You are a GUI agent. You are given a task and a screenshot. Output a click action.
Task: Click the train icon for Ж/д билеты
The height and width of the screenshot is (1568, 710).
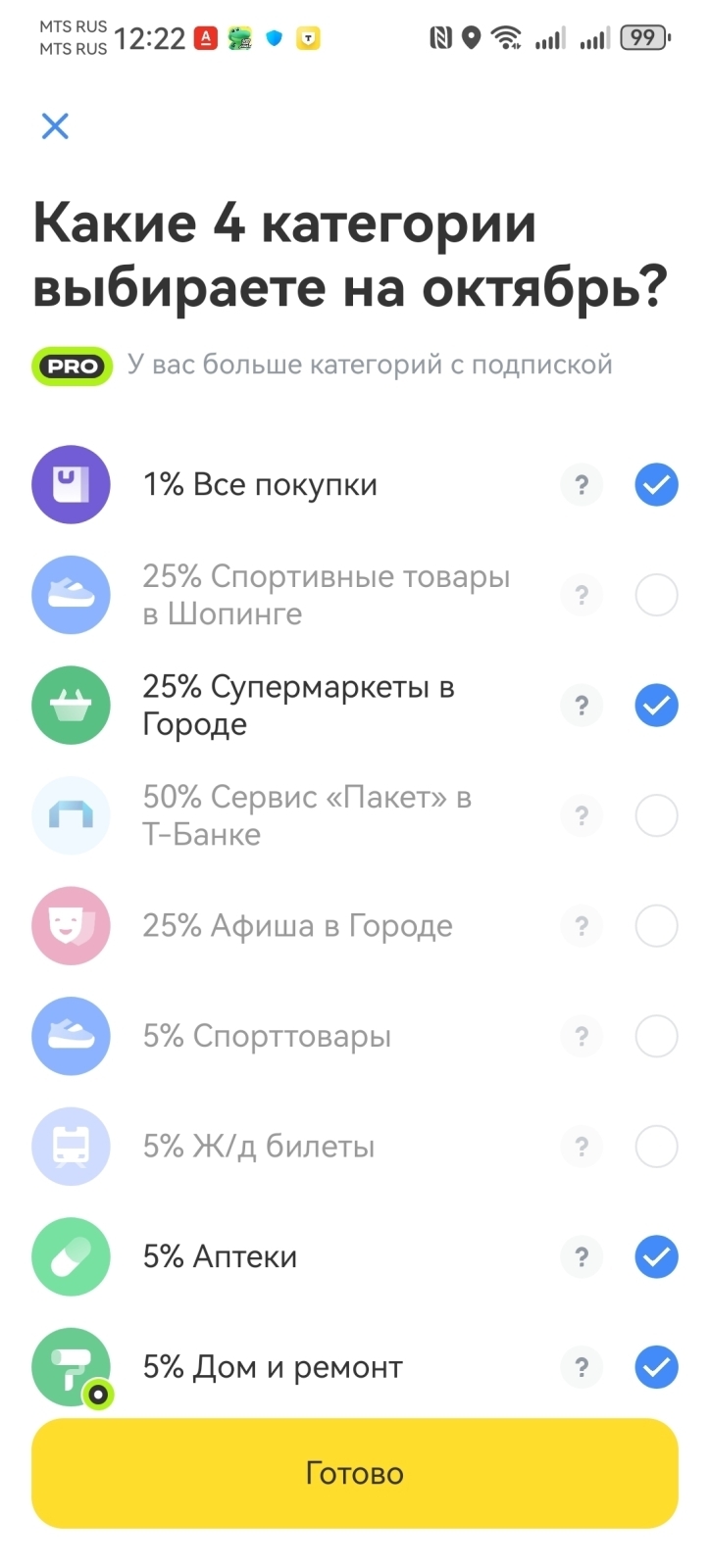pos(71,1146)
